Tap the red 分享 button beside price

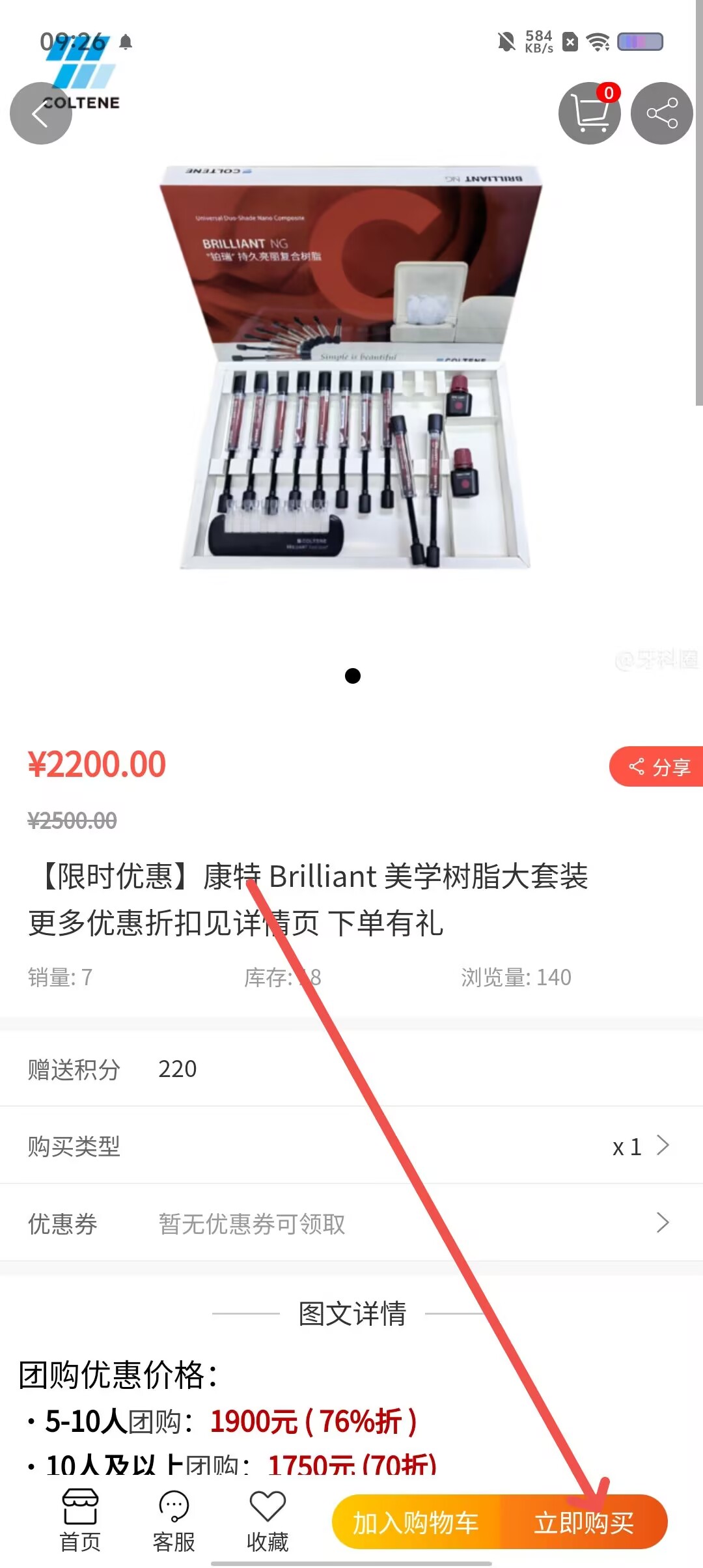(657, 766)
